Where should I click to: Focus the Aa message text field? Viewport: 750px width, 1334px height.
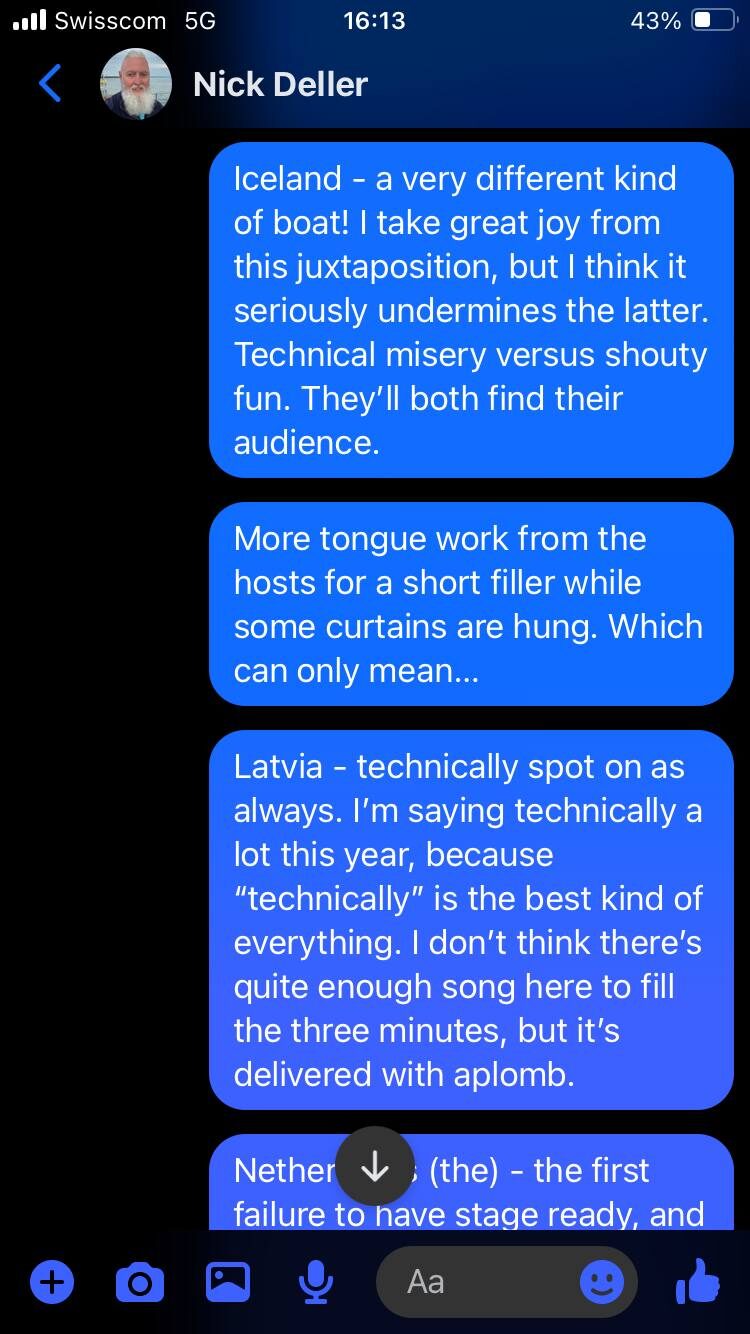(480, 1281)
